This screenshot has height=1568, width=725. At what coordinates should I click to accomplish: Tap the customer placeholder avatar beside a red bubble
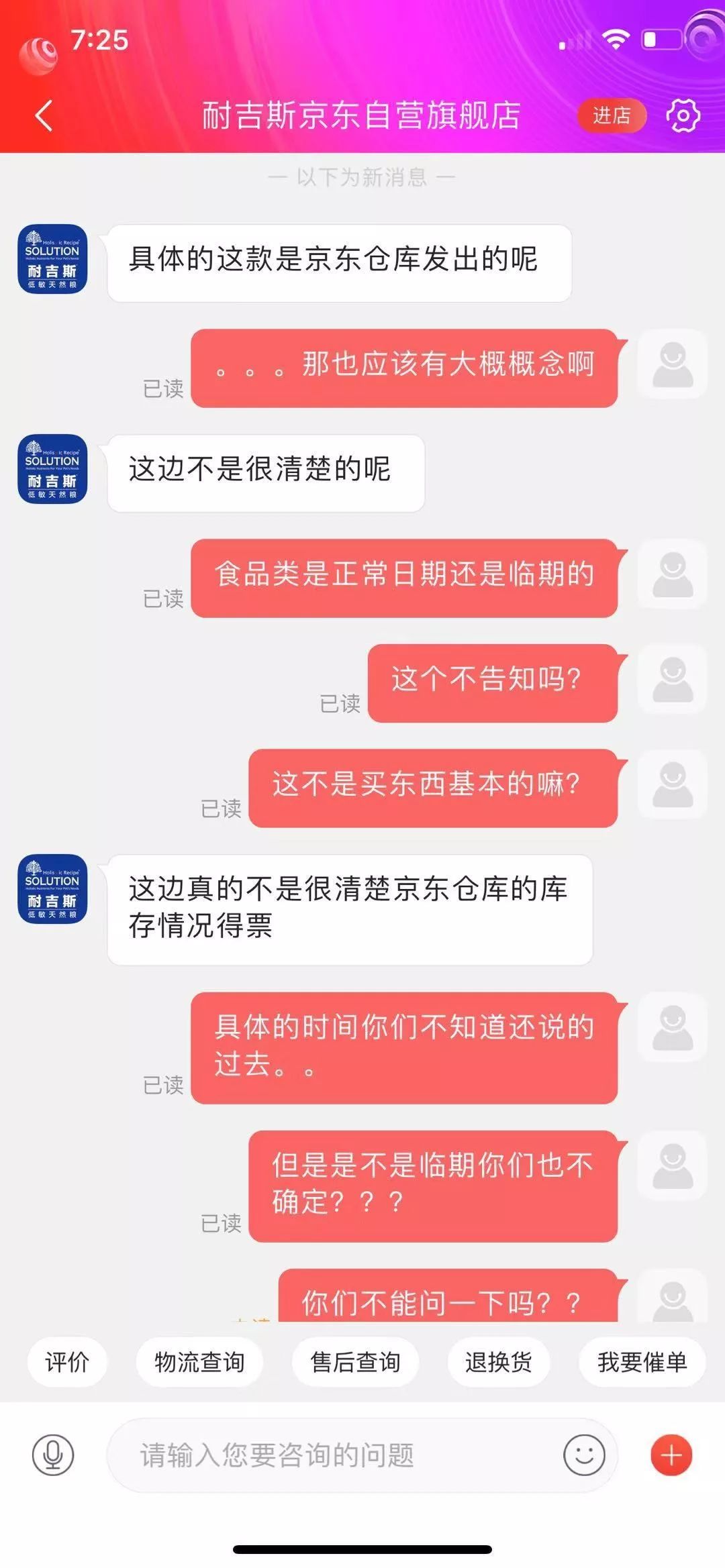click(670, 362)
